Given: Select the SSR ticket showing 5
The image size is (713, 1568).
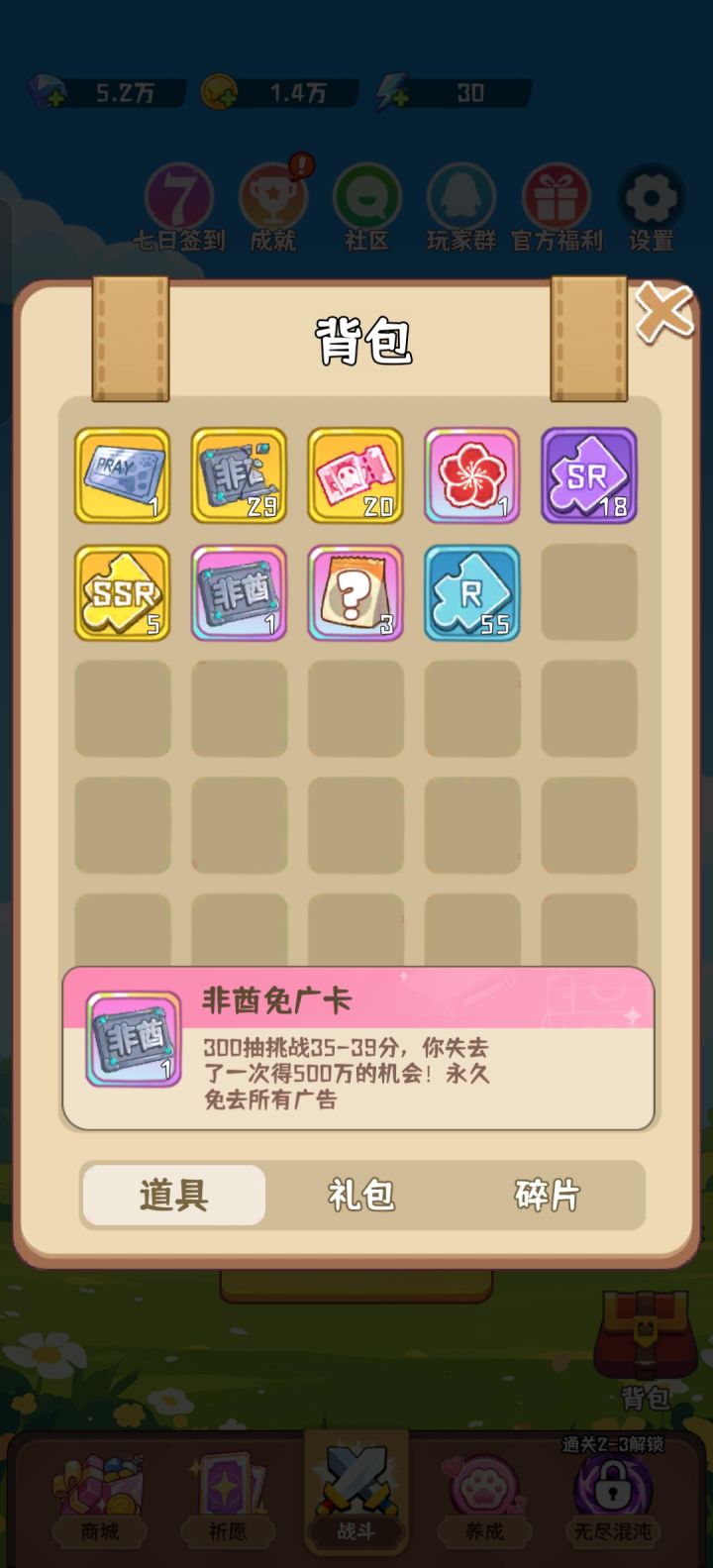Looking at the screenshot, I should click(x=122, y=592).
